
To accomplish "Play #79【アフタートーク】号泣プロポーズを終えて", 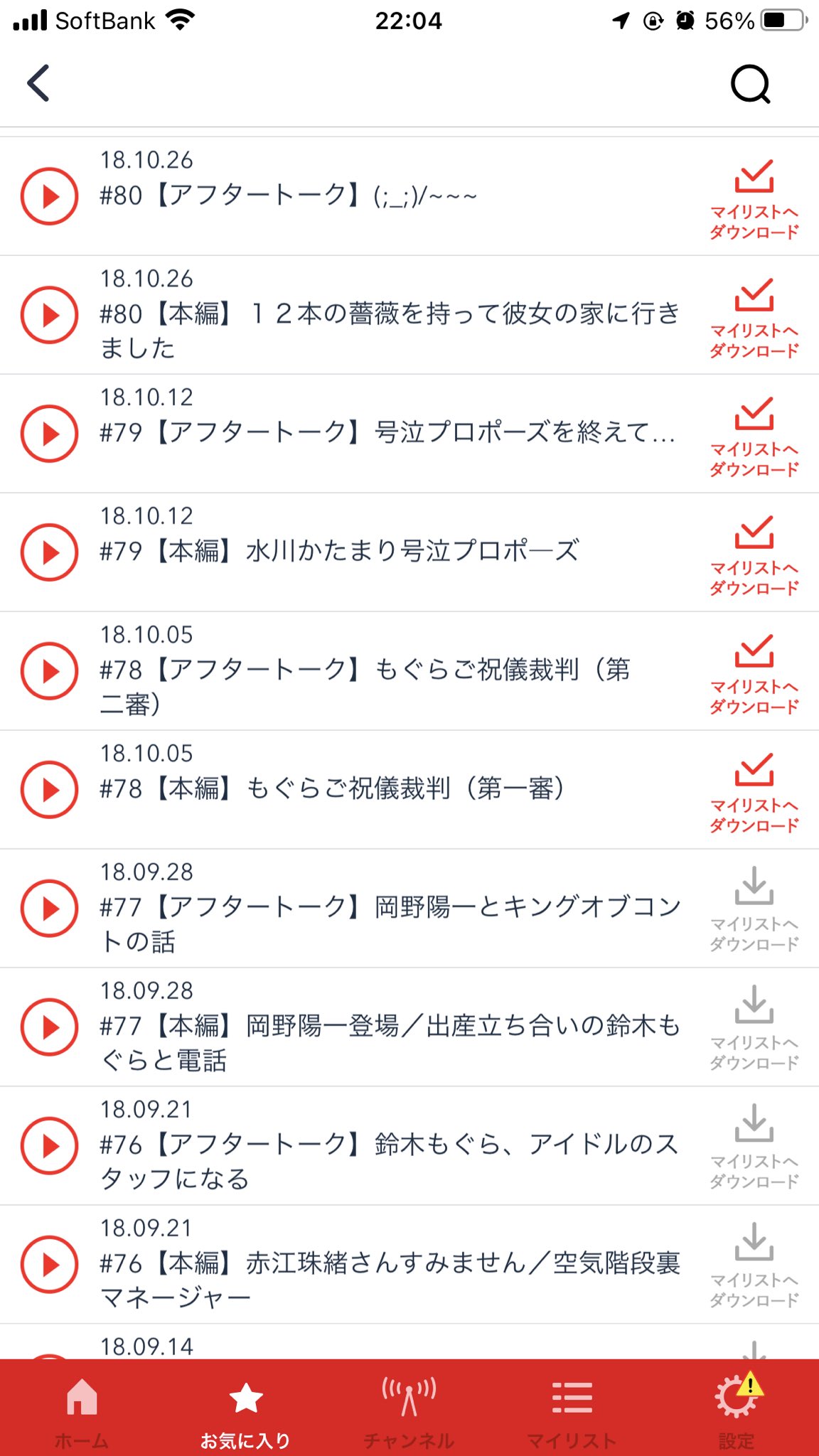I will pos(49,434).
